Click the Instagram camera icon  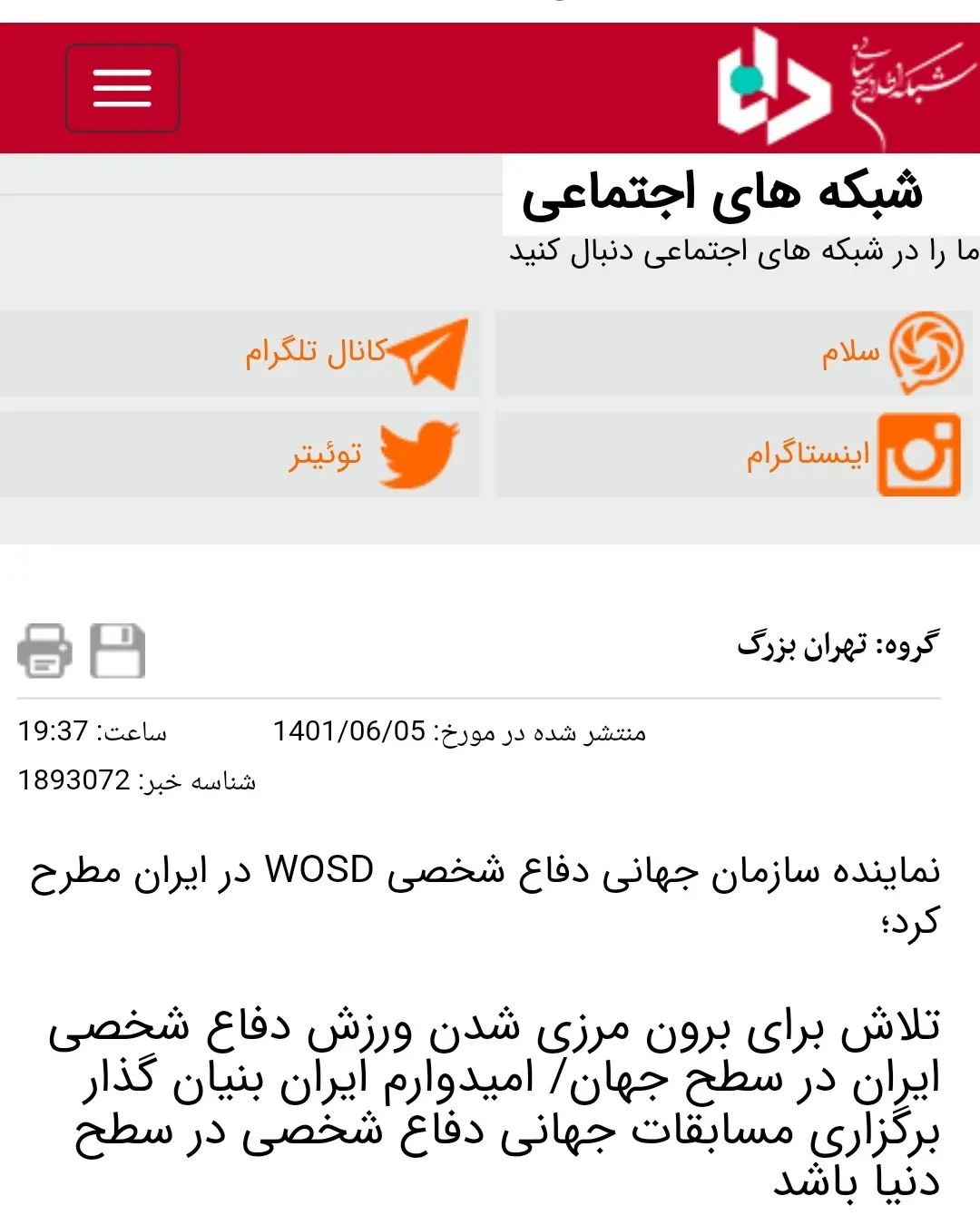(x=919, y=452)
